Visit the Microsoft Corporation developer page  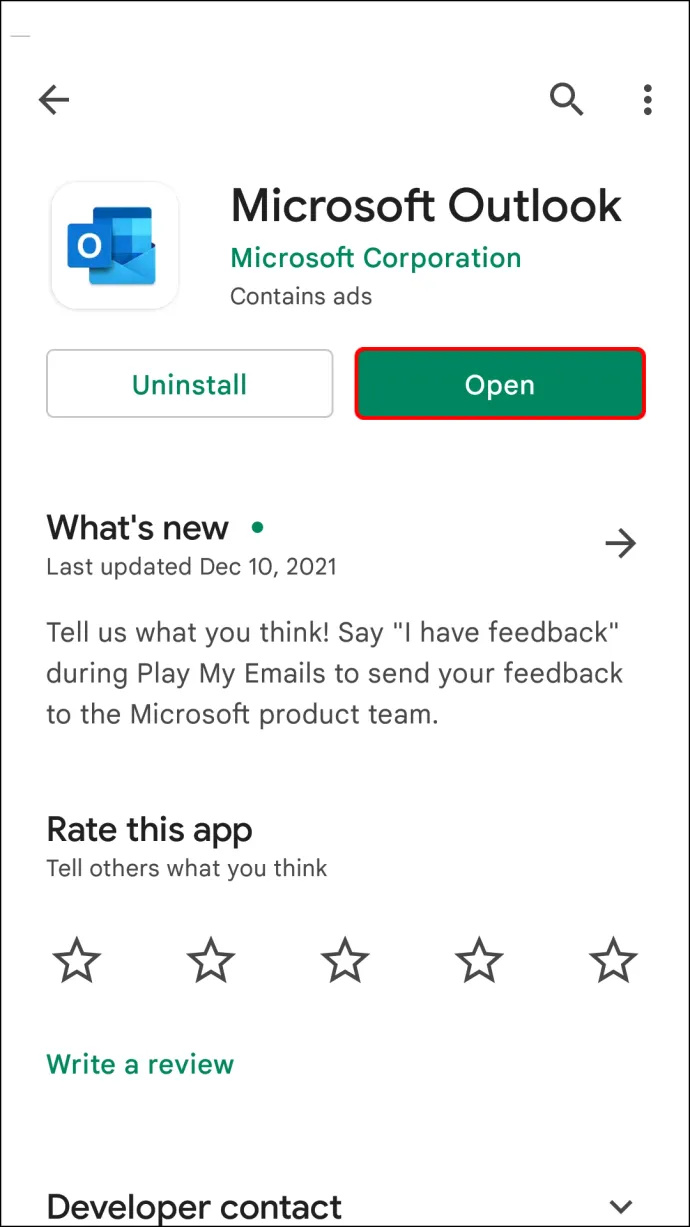(x=376, y=258)
